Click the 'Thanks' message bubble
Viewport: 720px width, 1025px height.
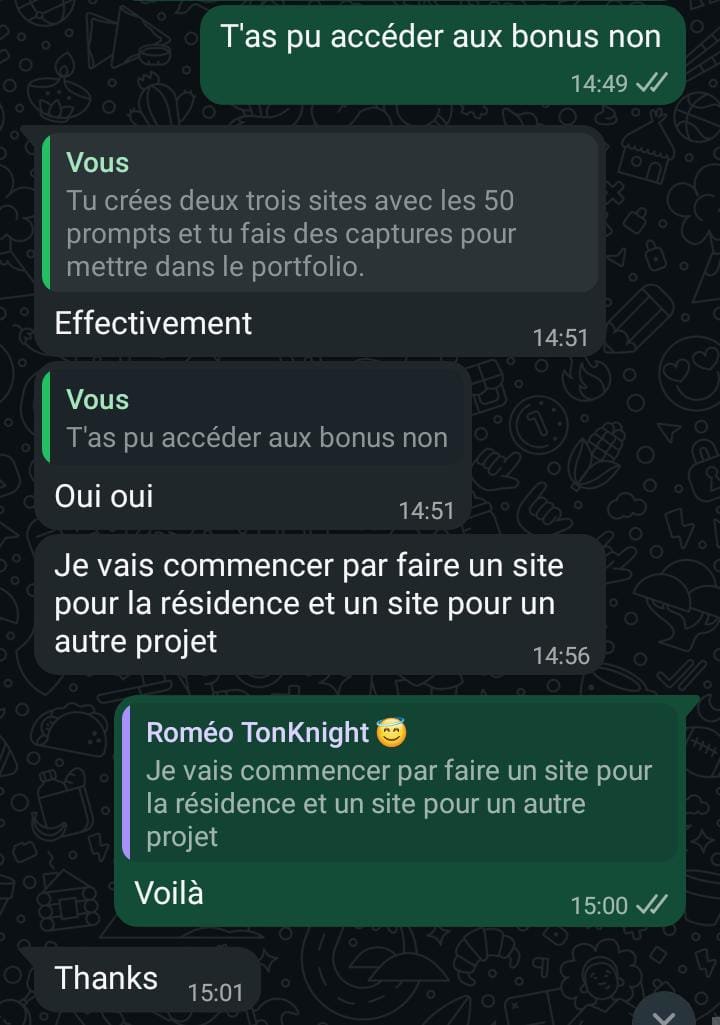pos(105,979)
